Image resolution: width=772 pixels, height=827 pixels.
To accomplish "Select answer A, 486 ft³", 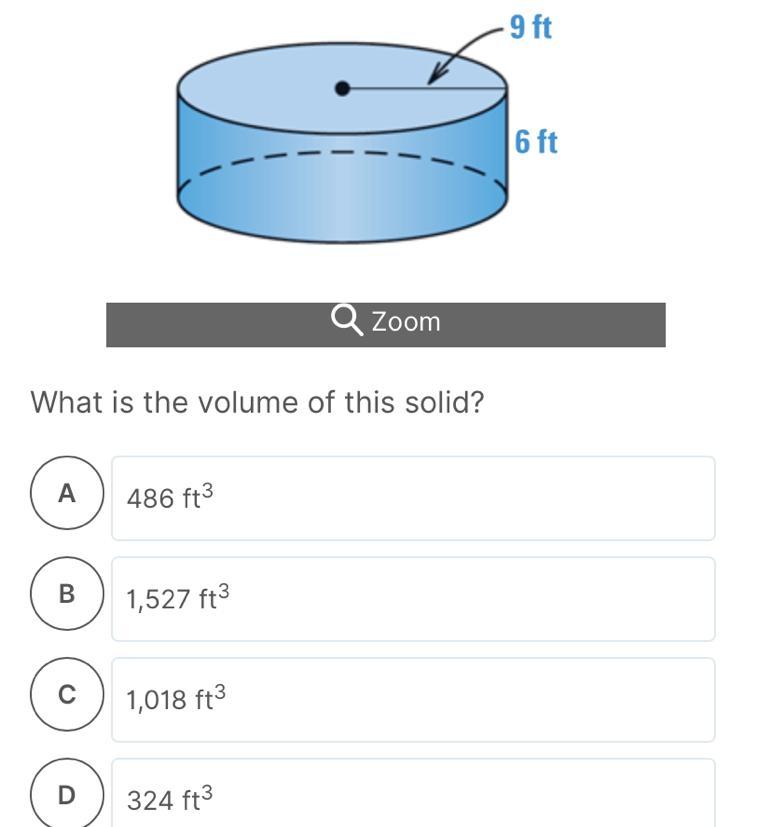I will pos(66,492).
